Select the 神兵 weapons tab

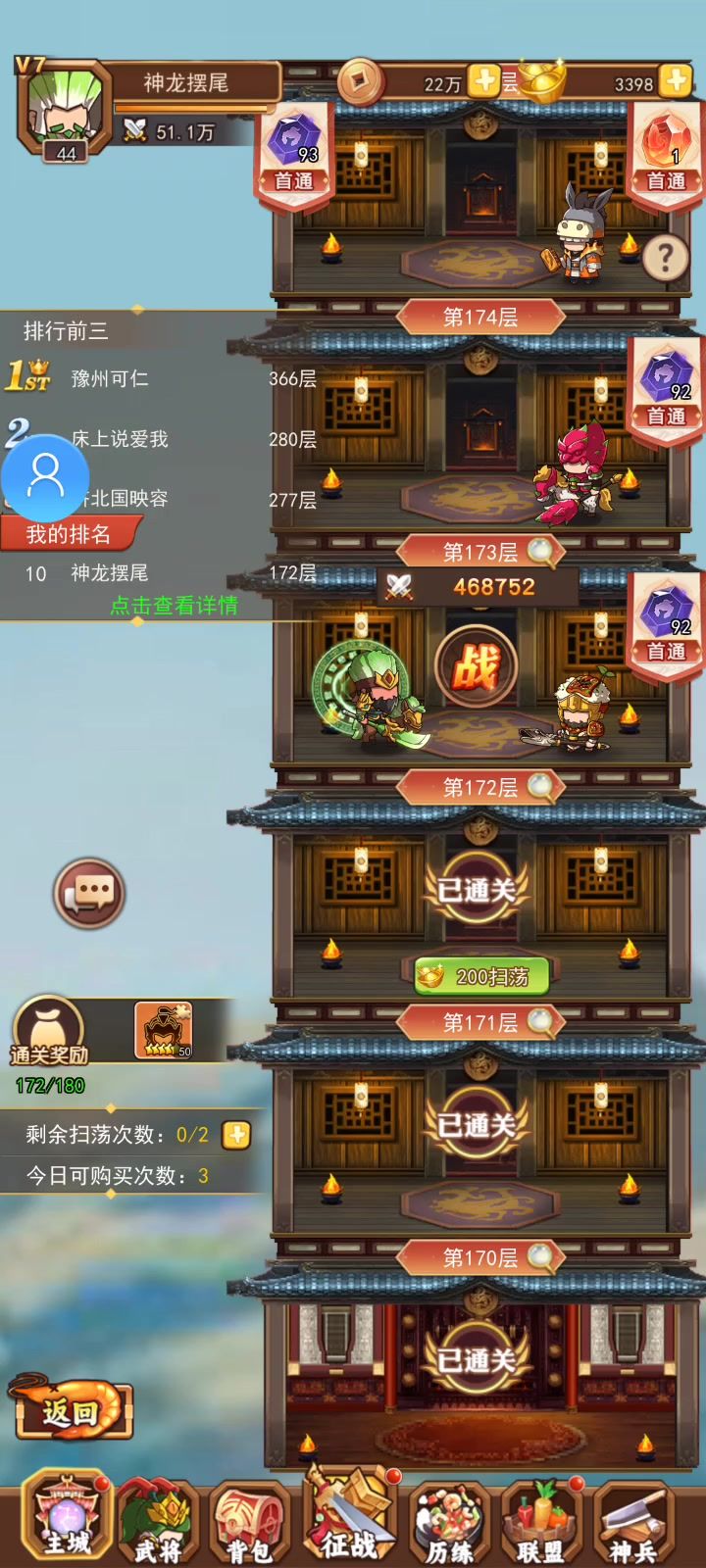(633, 1524)
